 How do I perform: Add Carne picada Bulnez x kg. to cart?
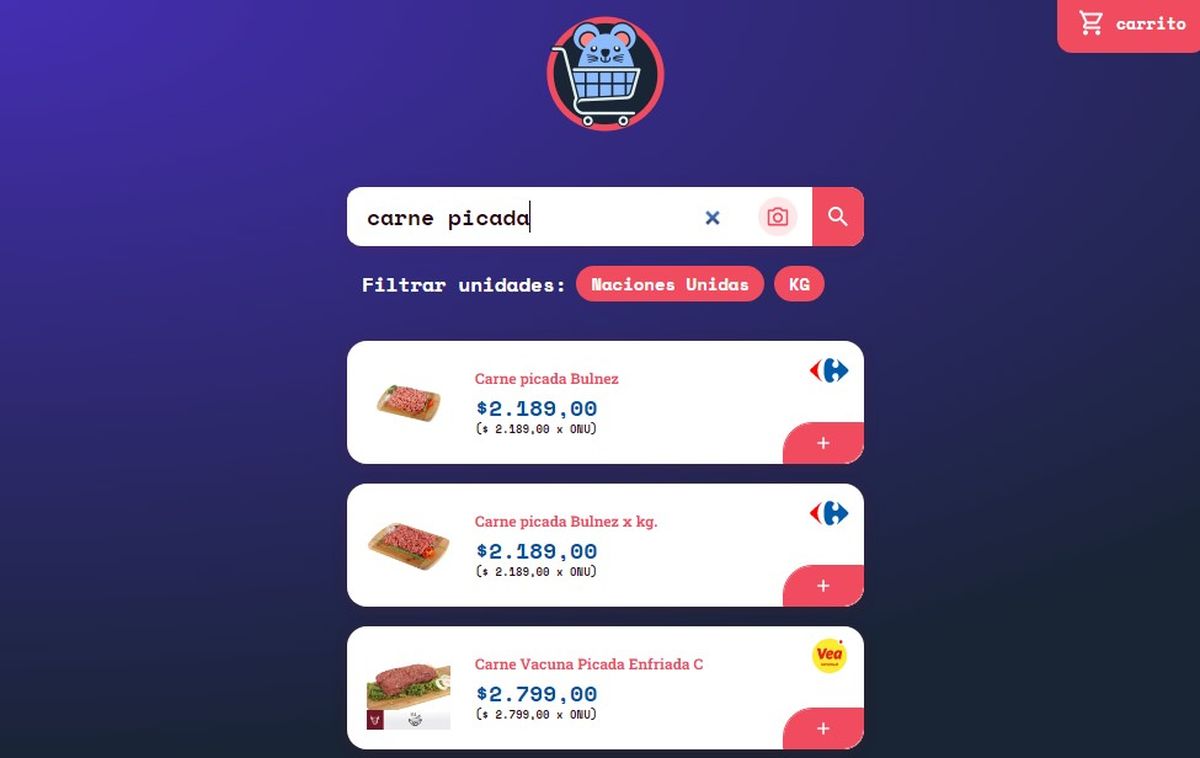[x=823, y=586]
